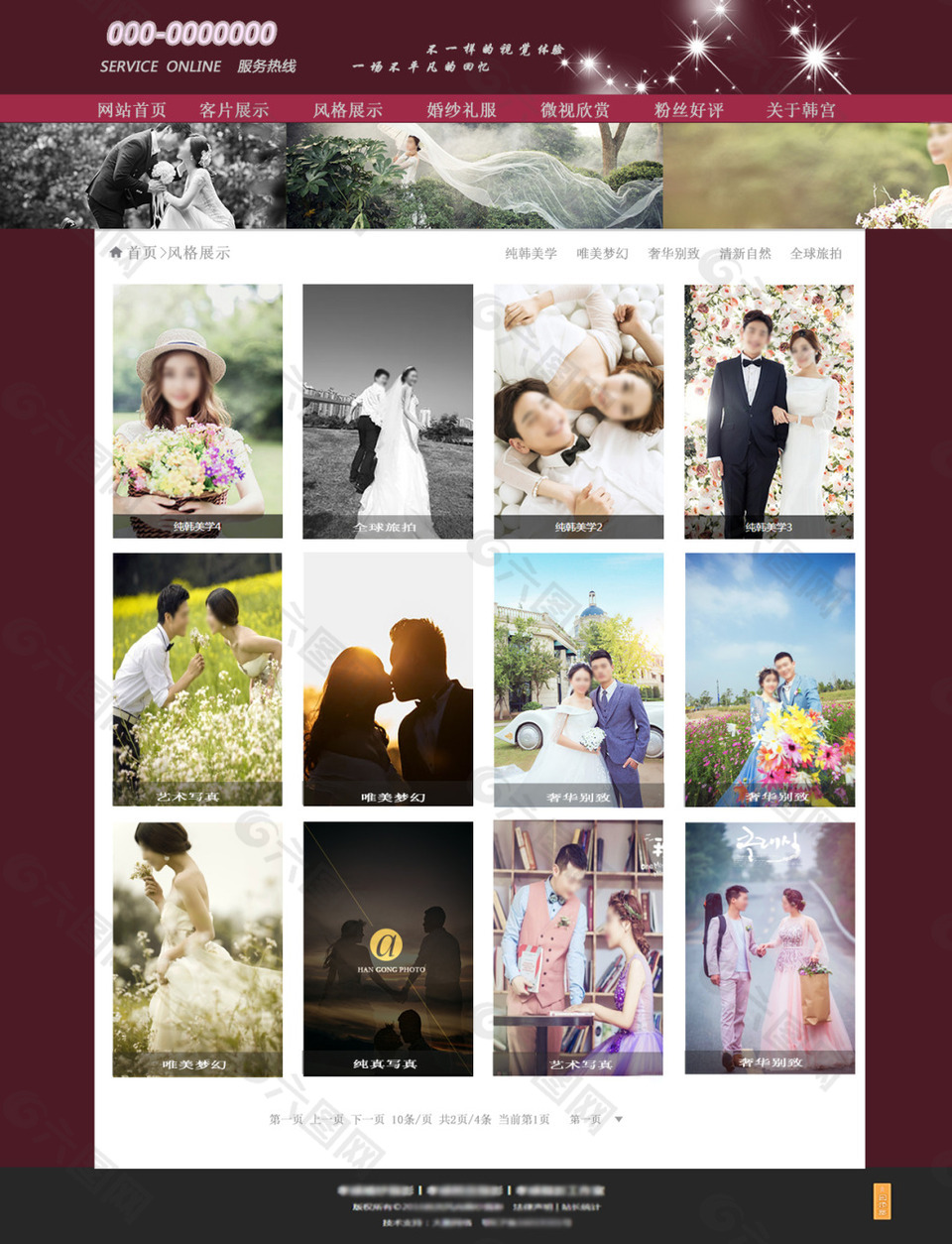Switch to the 婚纱礼服 page
This screenshot has height=1244, width=952.
point(461,110)
